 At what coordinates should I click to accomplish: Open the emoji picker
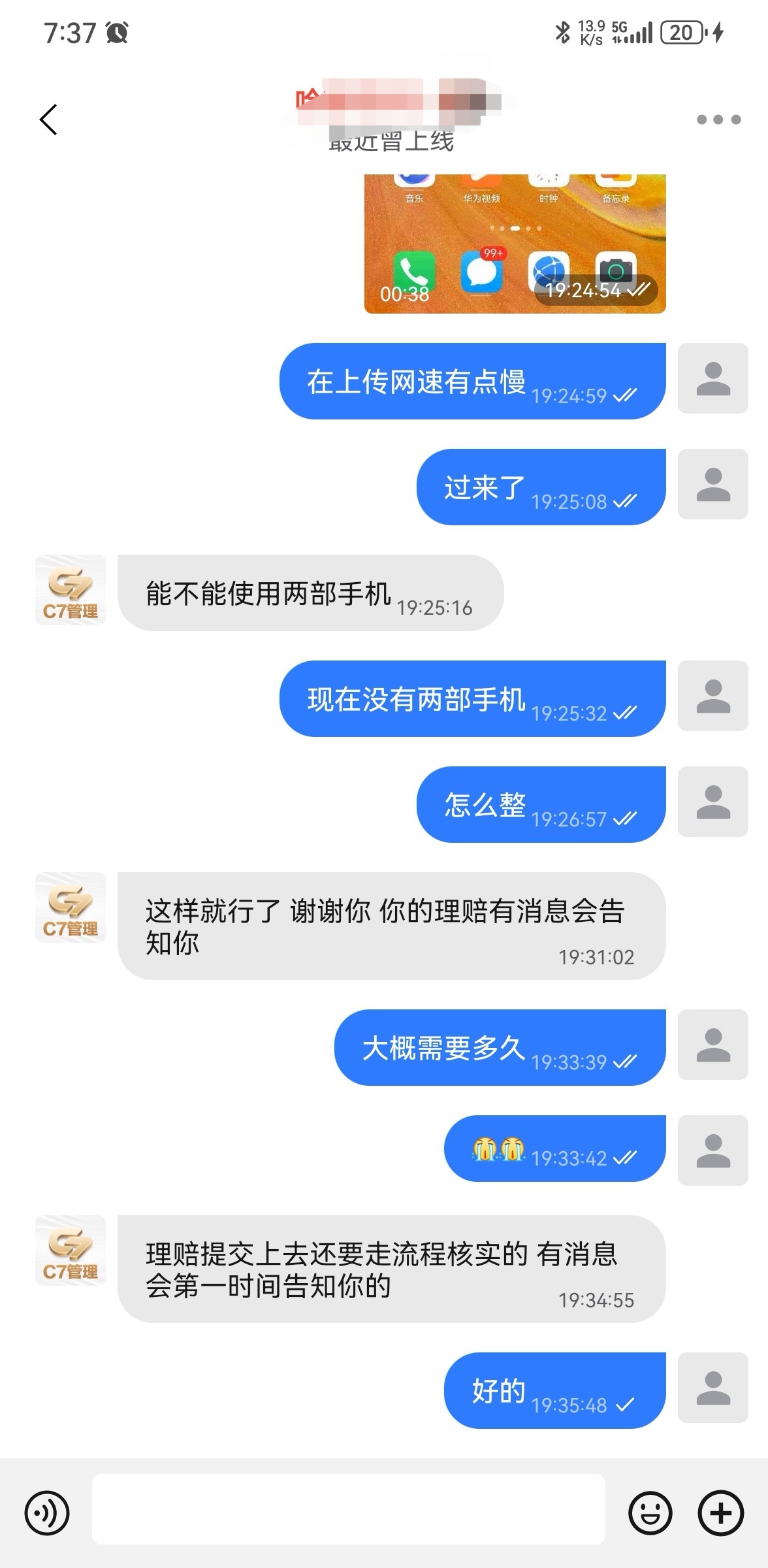click(x=650, y=1512)
